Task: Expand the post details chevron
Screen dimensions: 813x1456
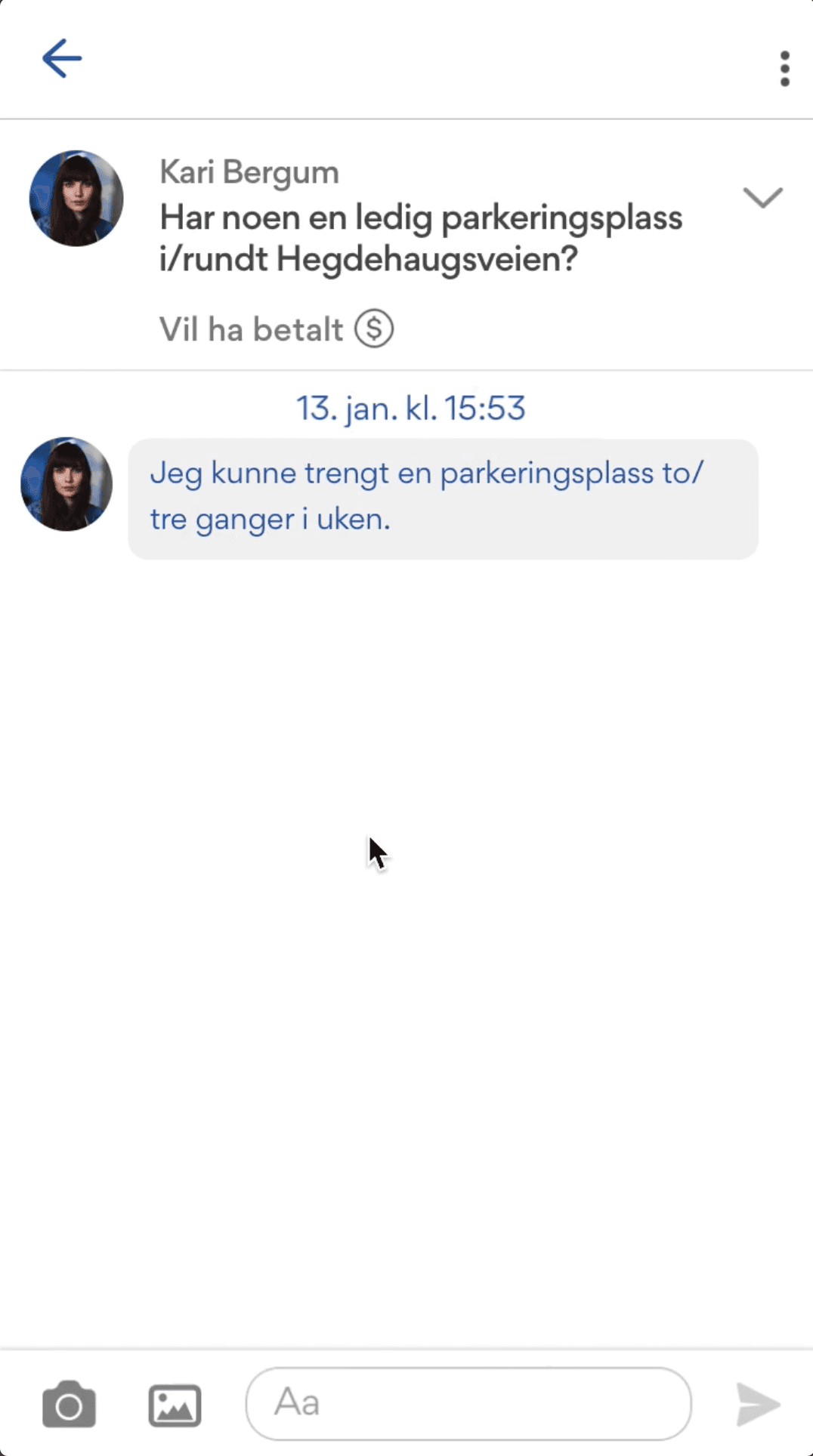Action: (x=762, y=198)
